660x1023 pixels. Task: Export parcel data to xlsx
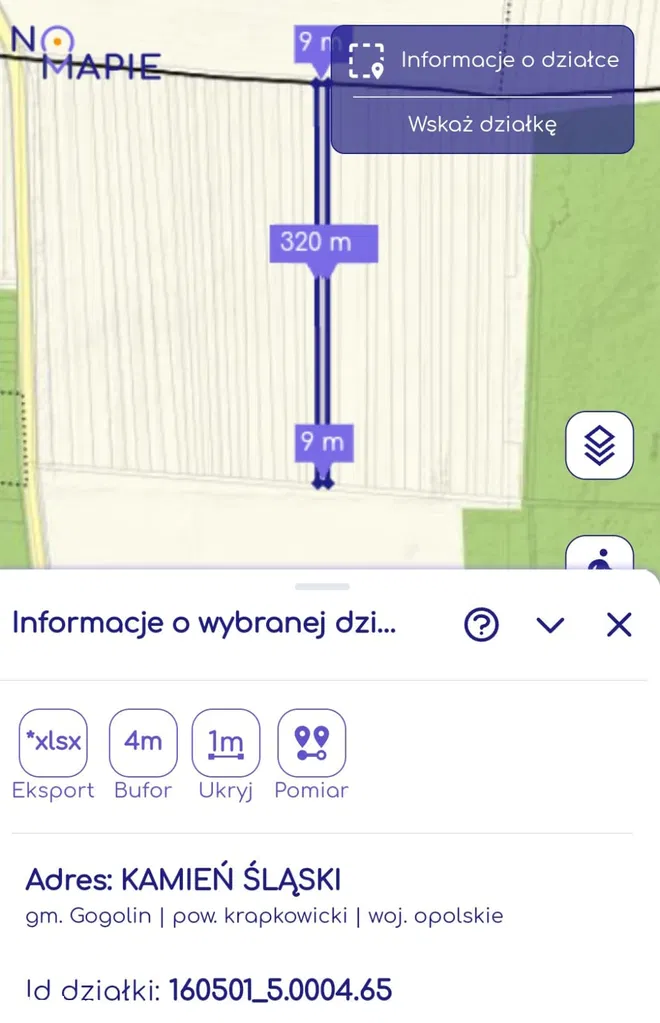pos(53,743)
